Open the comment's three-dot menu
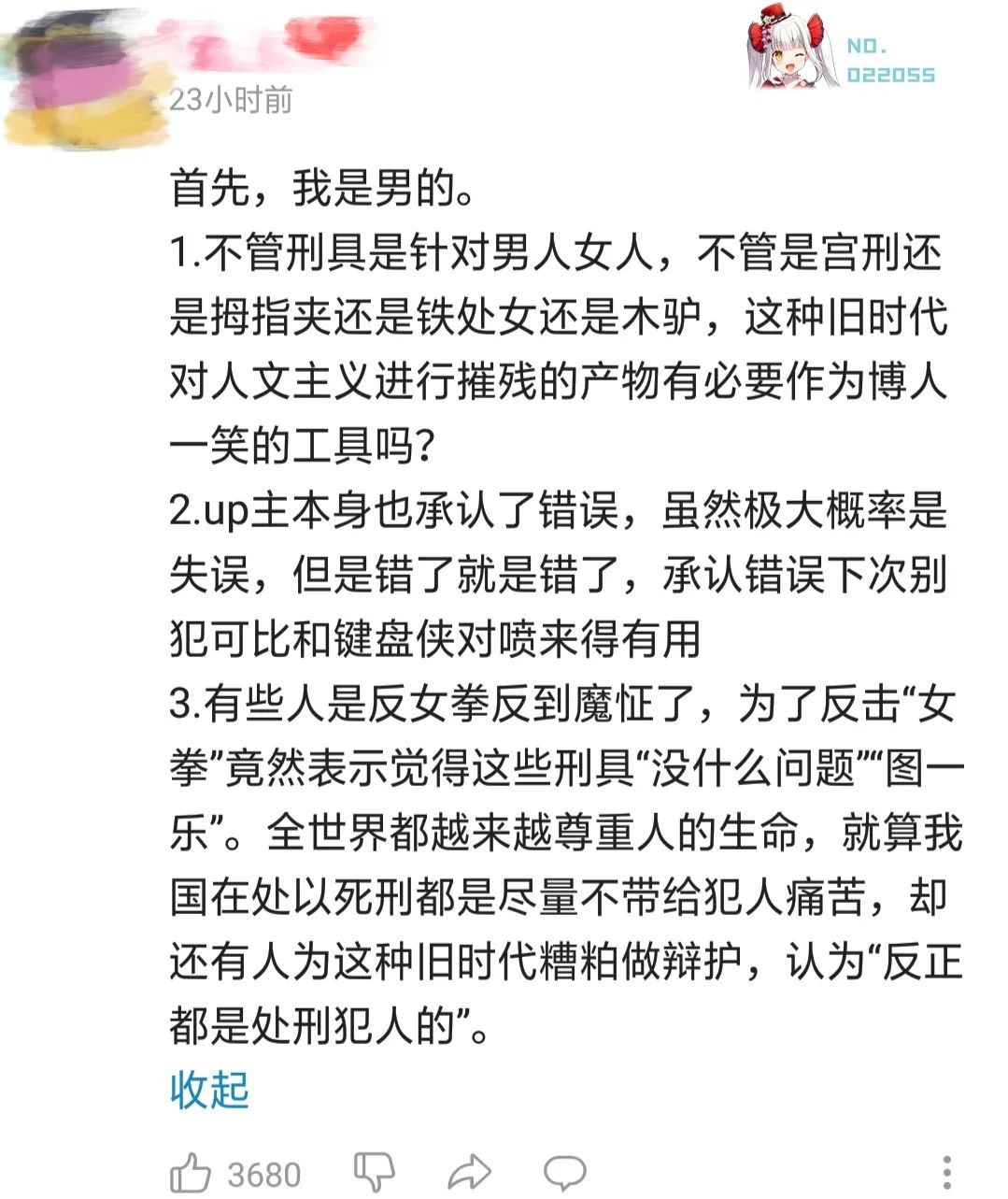The height and width of the screenshot is (1199, 1008). (x=947, y=1172)
